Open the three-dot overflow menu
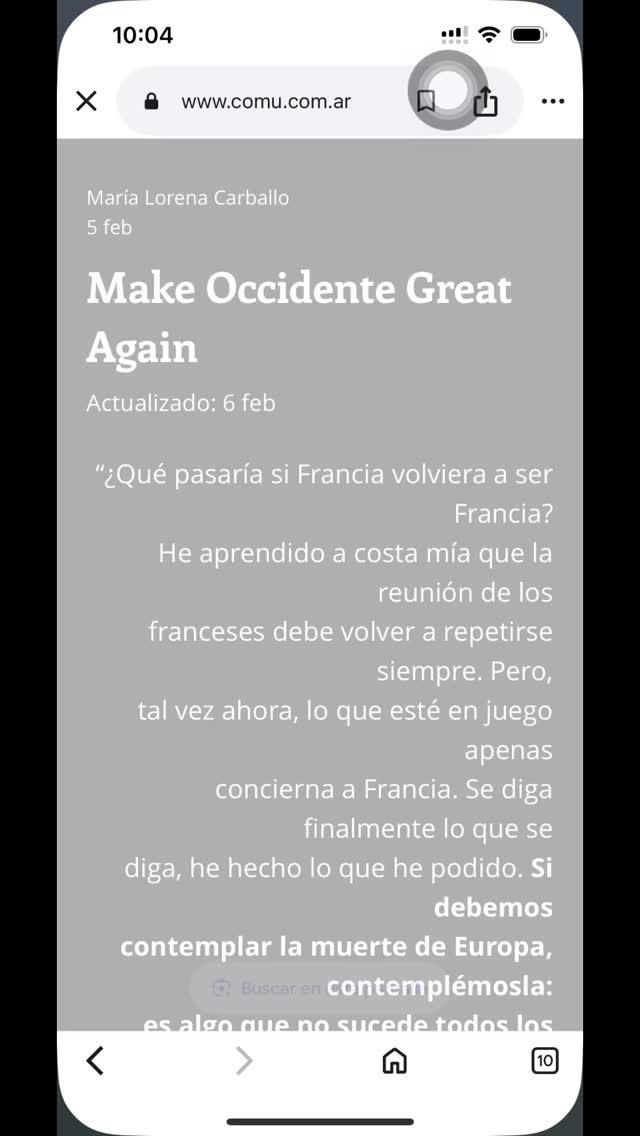This screenshot has width=640, height=1136. click(x=553, y=101)
